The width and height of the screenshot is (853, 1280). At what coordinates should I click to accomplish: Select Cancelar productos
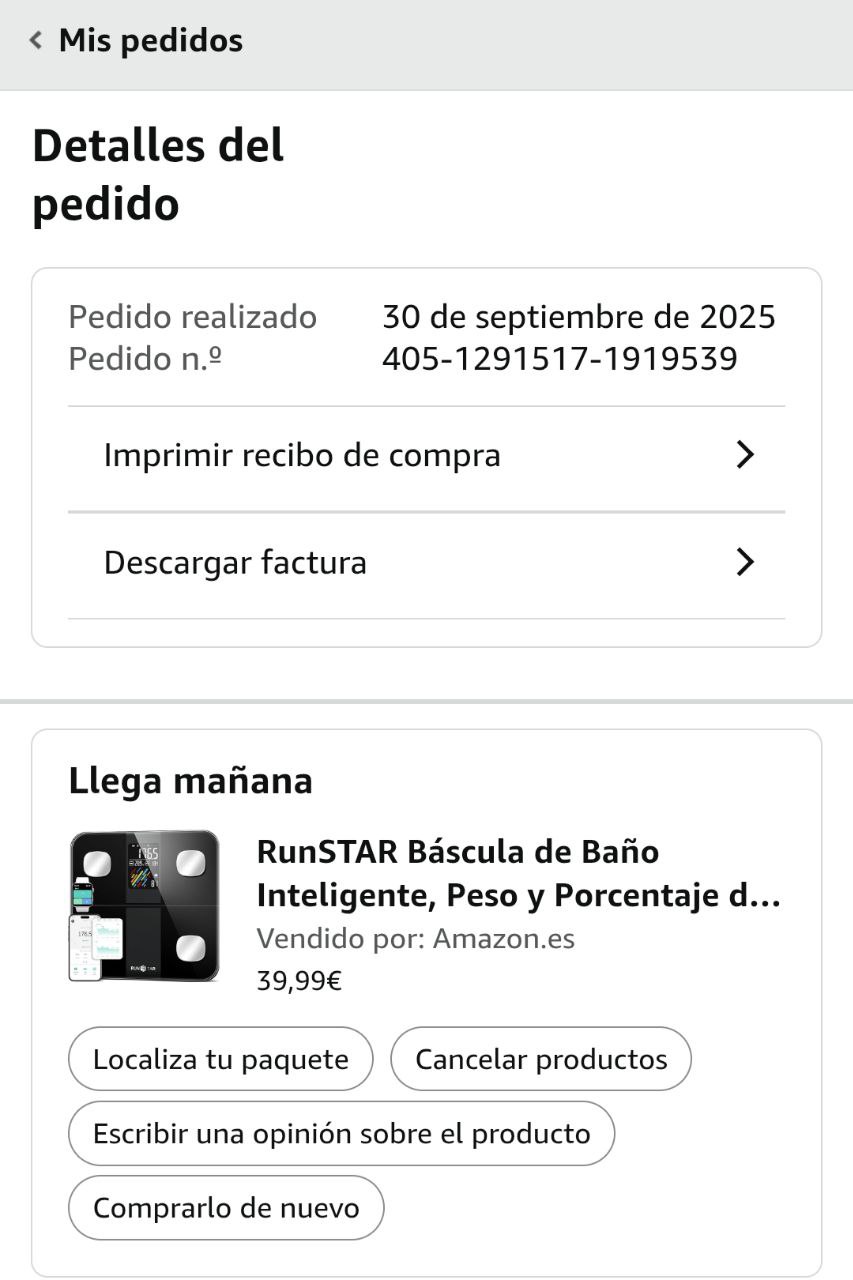[540, 1059]
